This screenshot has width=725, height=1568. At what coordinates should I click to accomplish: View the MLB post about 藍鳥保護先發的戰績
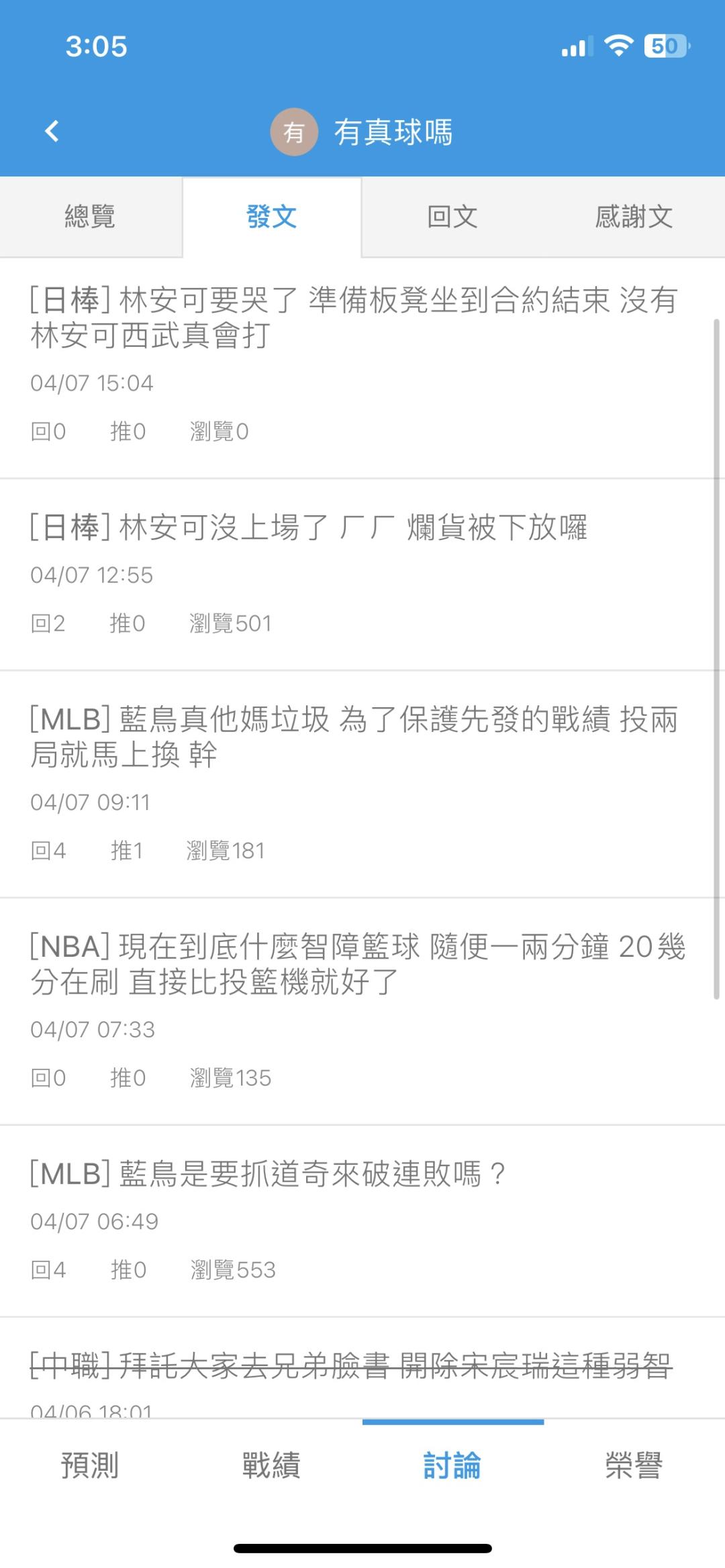[x=354, y=737]
